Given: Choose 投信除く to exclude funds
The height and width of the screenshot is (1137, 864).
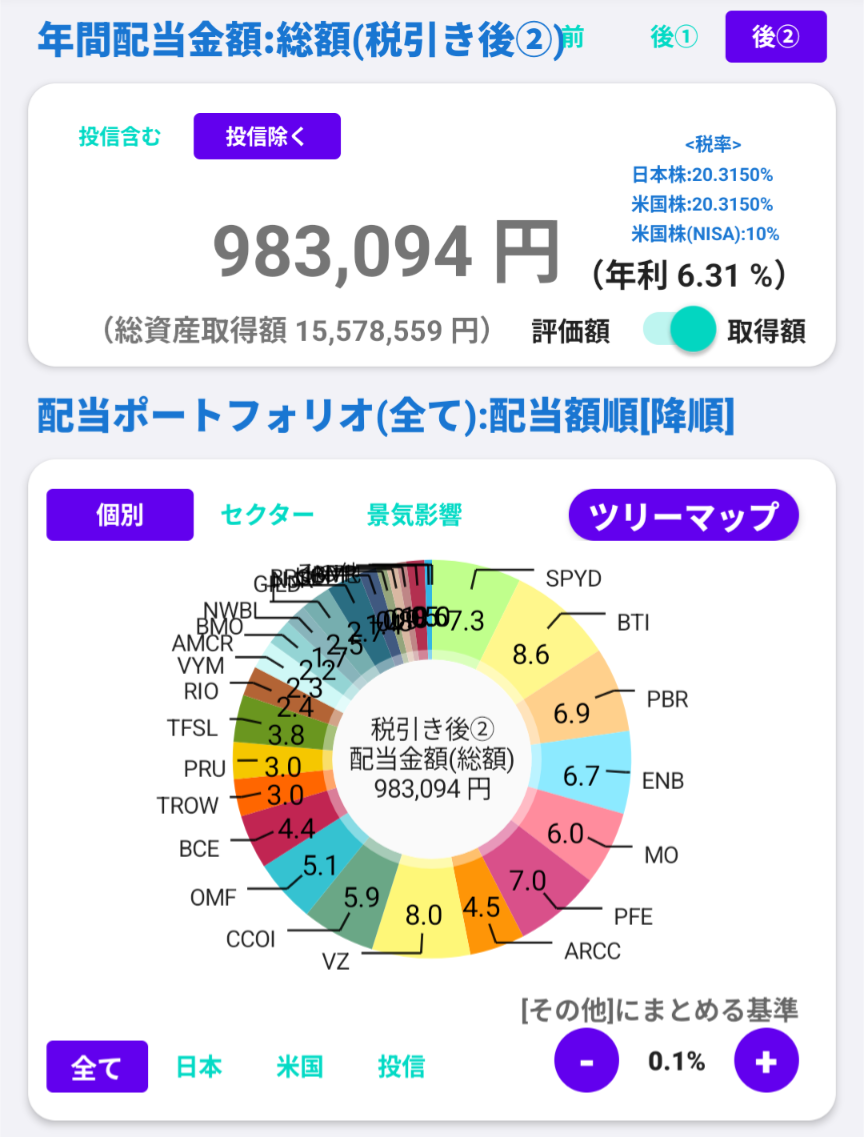Looking at the screenshot, I should pos(267,136).
